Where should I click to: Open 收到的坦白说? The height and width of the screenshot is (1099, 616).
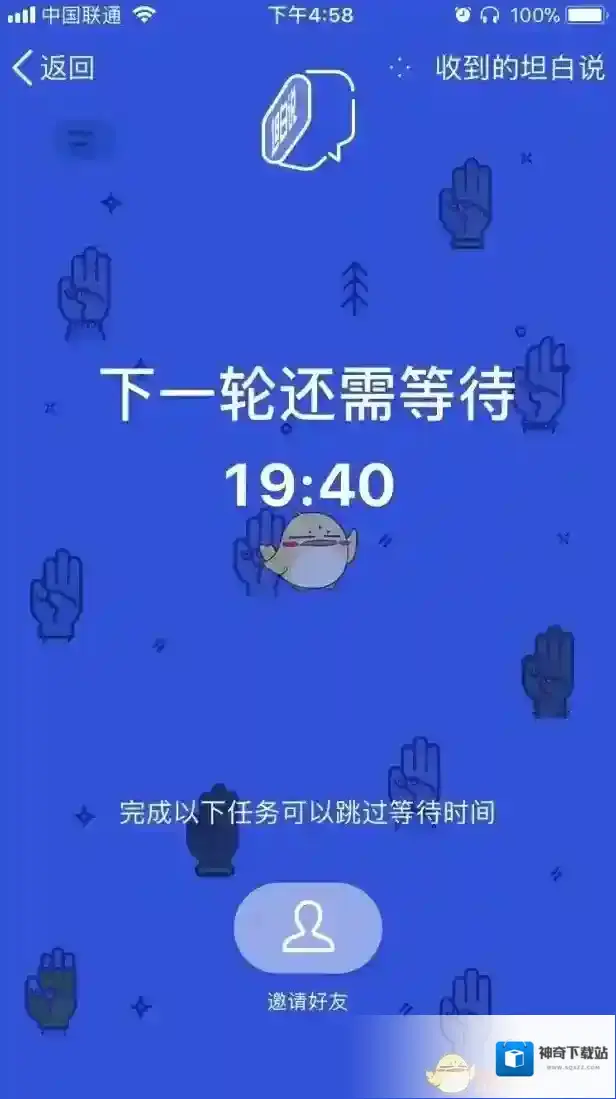[519, 68]
